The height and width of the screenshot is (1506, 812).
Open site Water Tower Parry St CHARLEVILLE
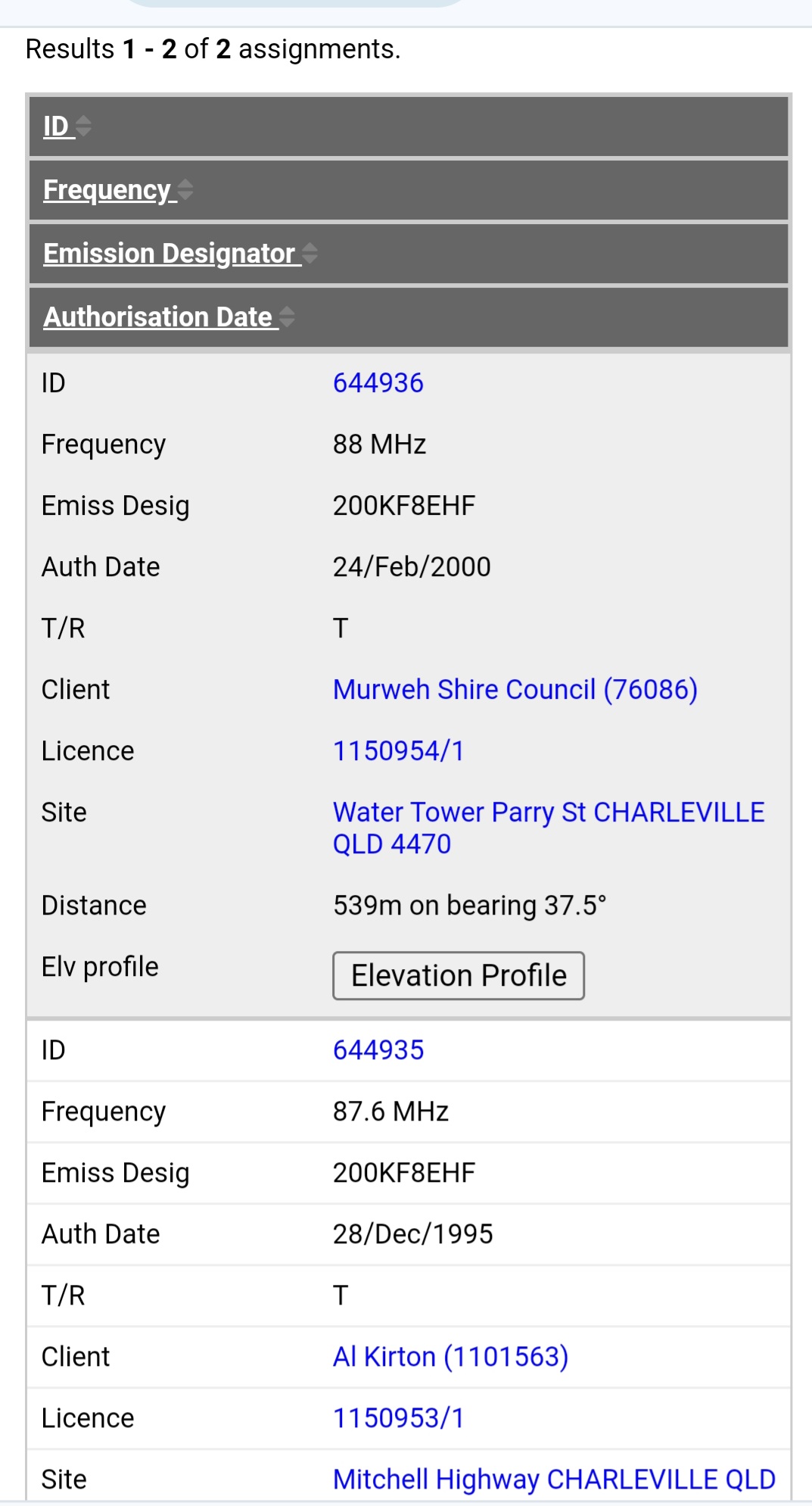pos(548,813)
